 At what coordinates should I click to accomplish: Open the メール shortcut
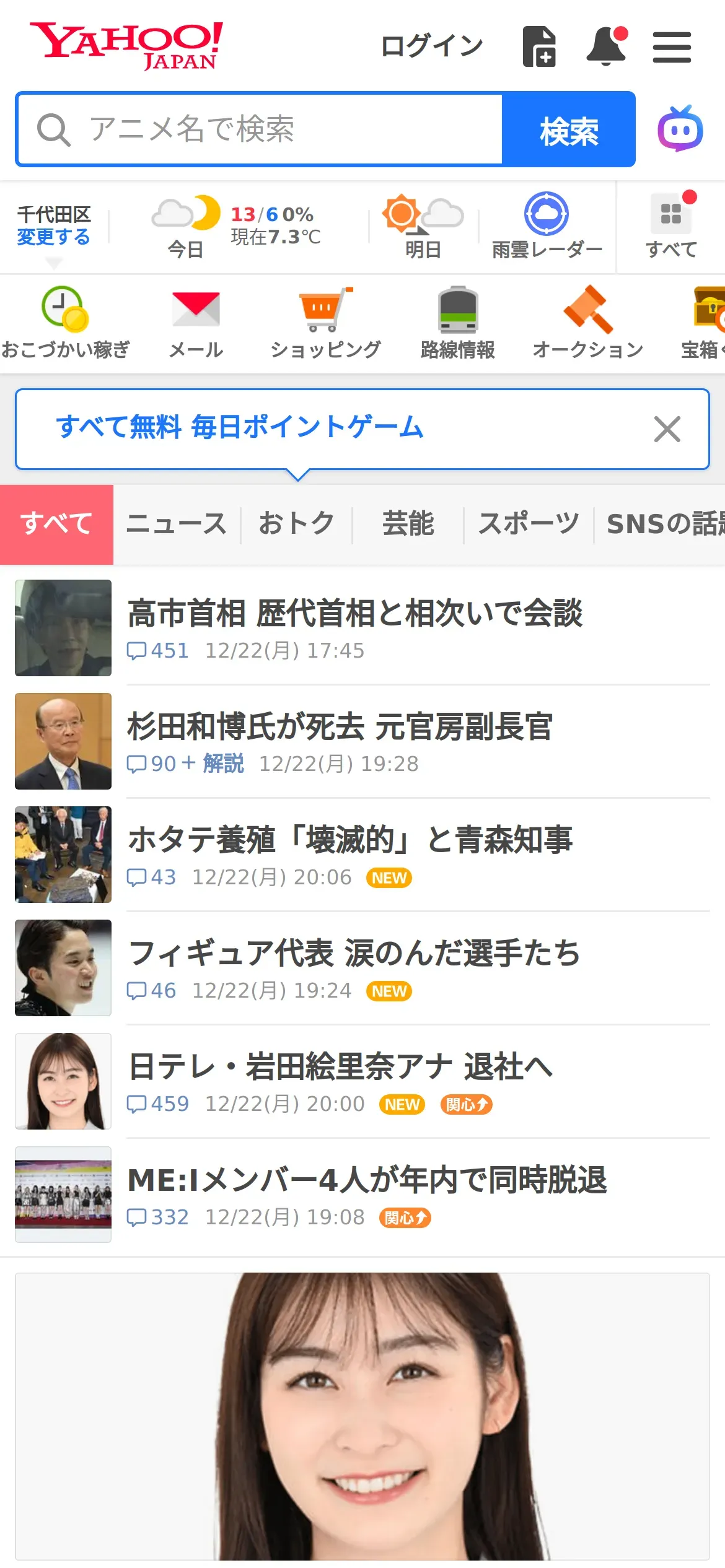pyautogui.click(x=196, y=323)
